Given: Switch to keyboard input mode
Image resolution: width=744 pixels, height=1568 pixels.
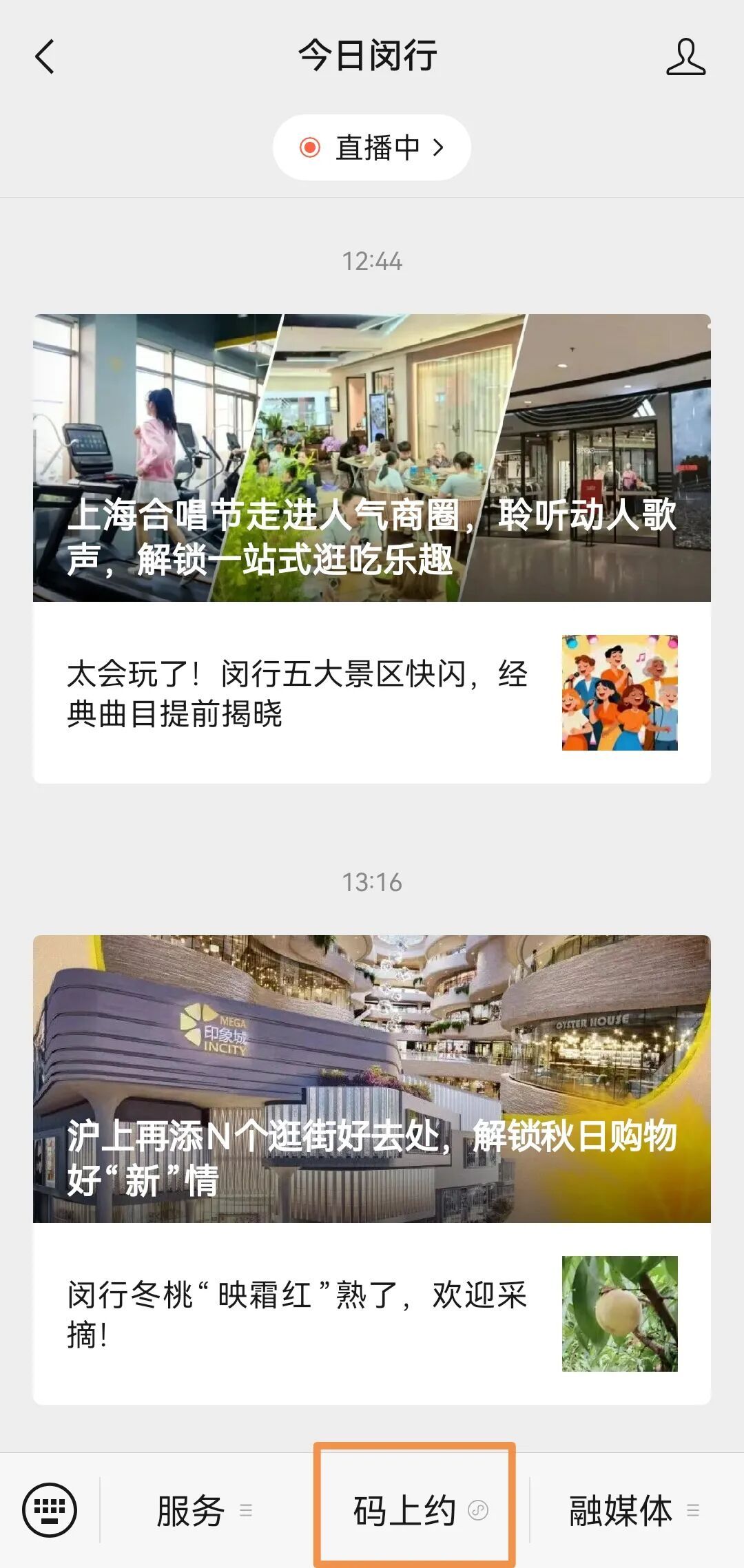Looking at the screenshot, I should tap(50, 1510).
